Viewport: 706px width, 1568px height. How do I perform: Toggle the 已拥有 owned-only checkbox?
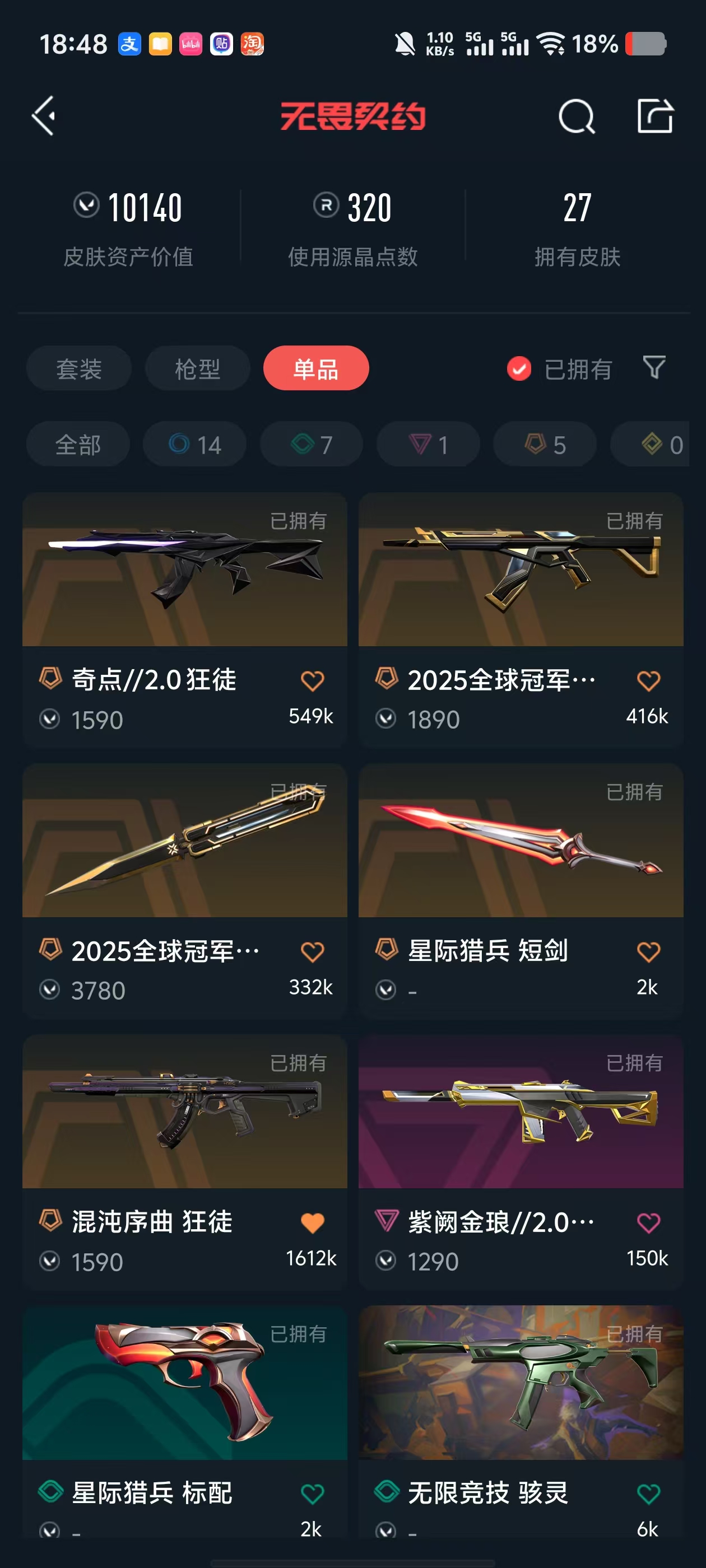519,369
